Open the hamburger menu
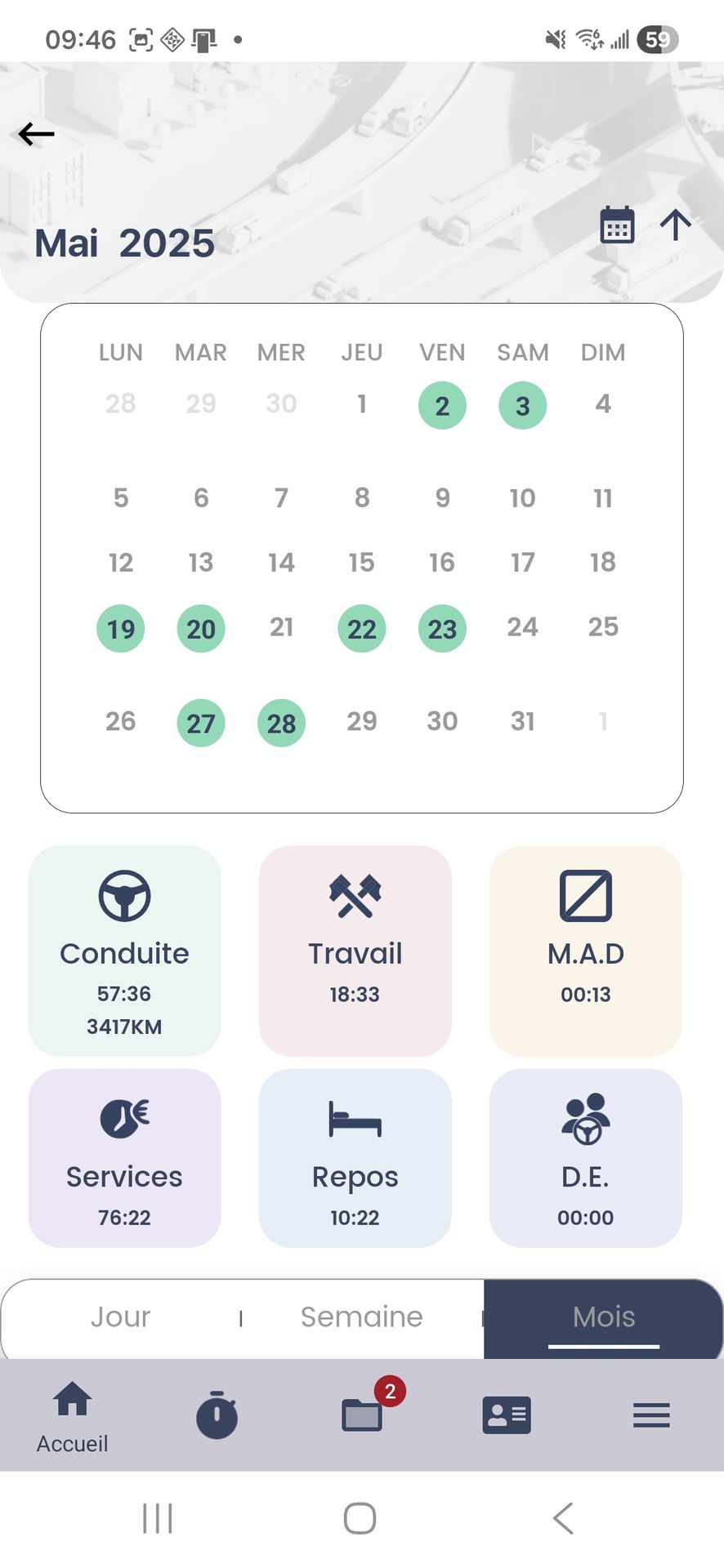 click(651, 1415)
